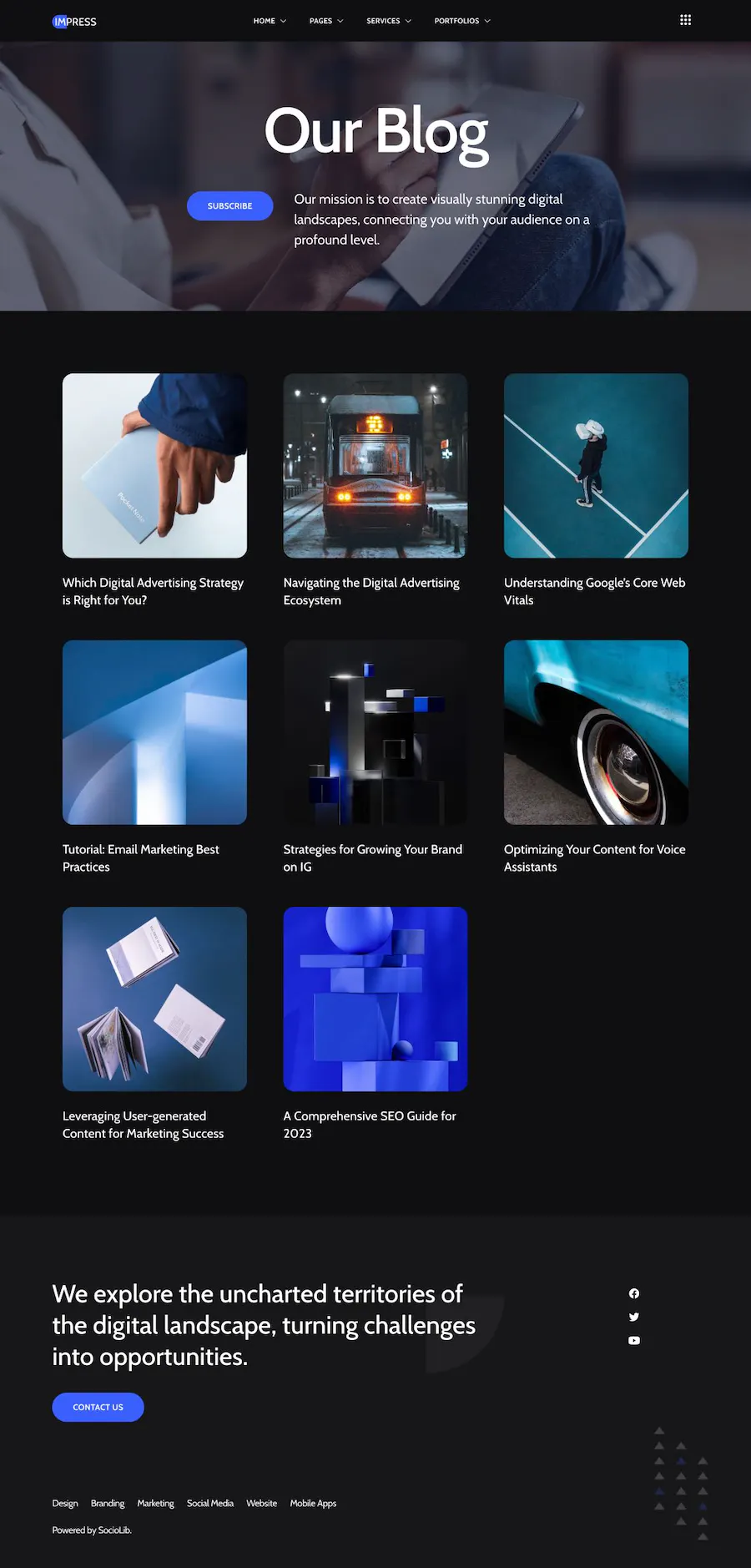Follow the Mobile Apps footer link

(313, 1503)
